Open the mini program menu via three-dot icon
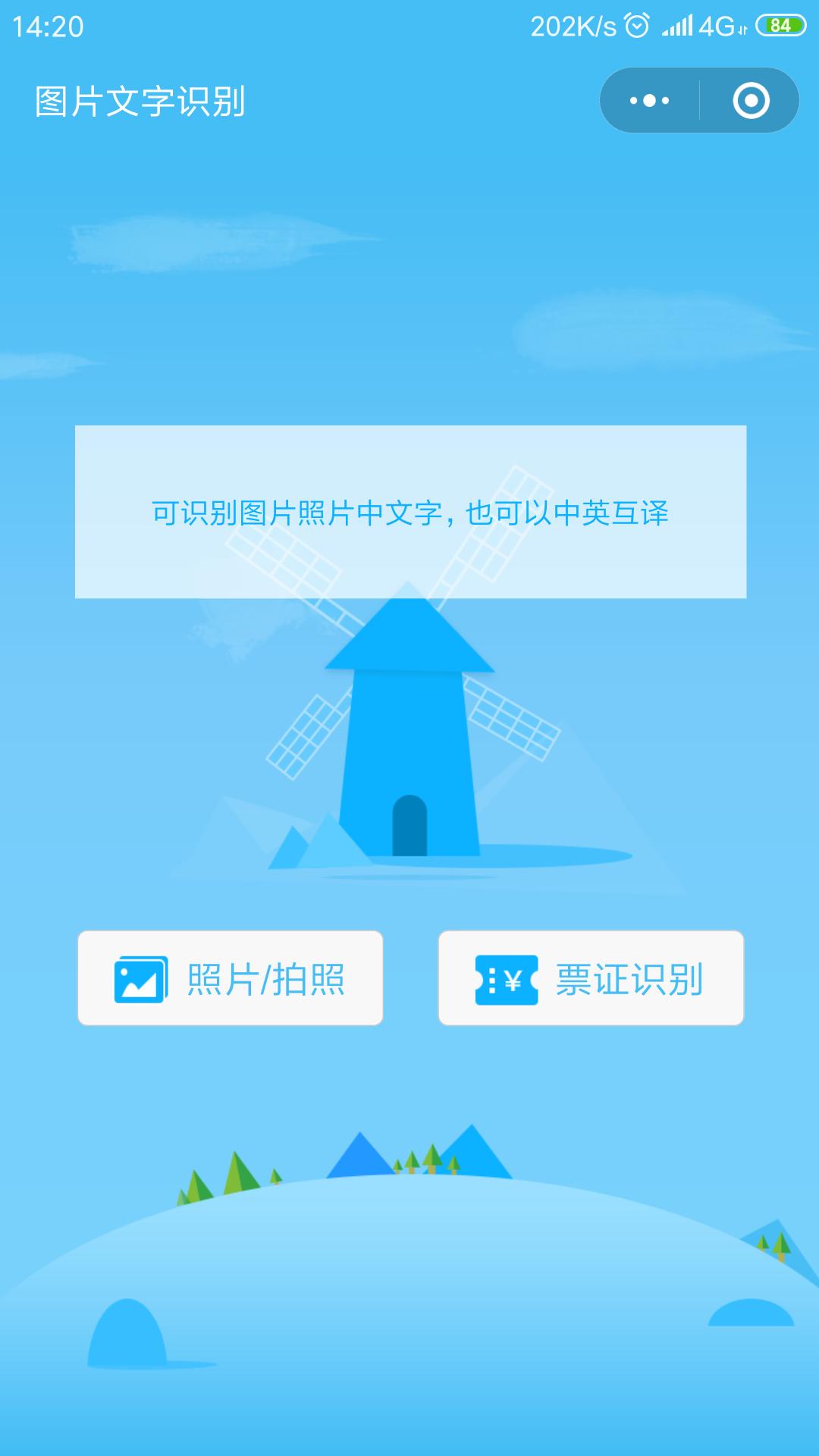Image resolution: width=819 pixels, height=1456 pixels. [x=650, y=99]
